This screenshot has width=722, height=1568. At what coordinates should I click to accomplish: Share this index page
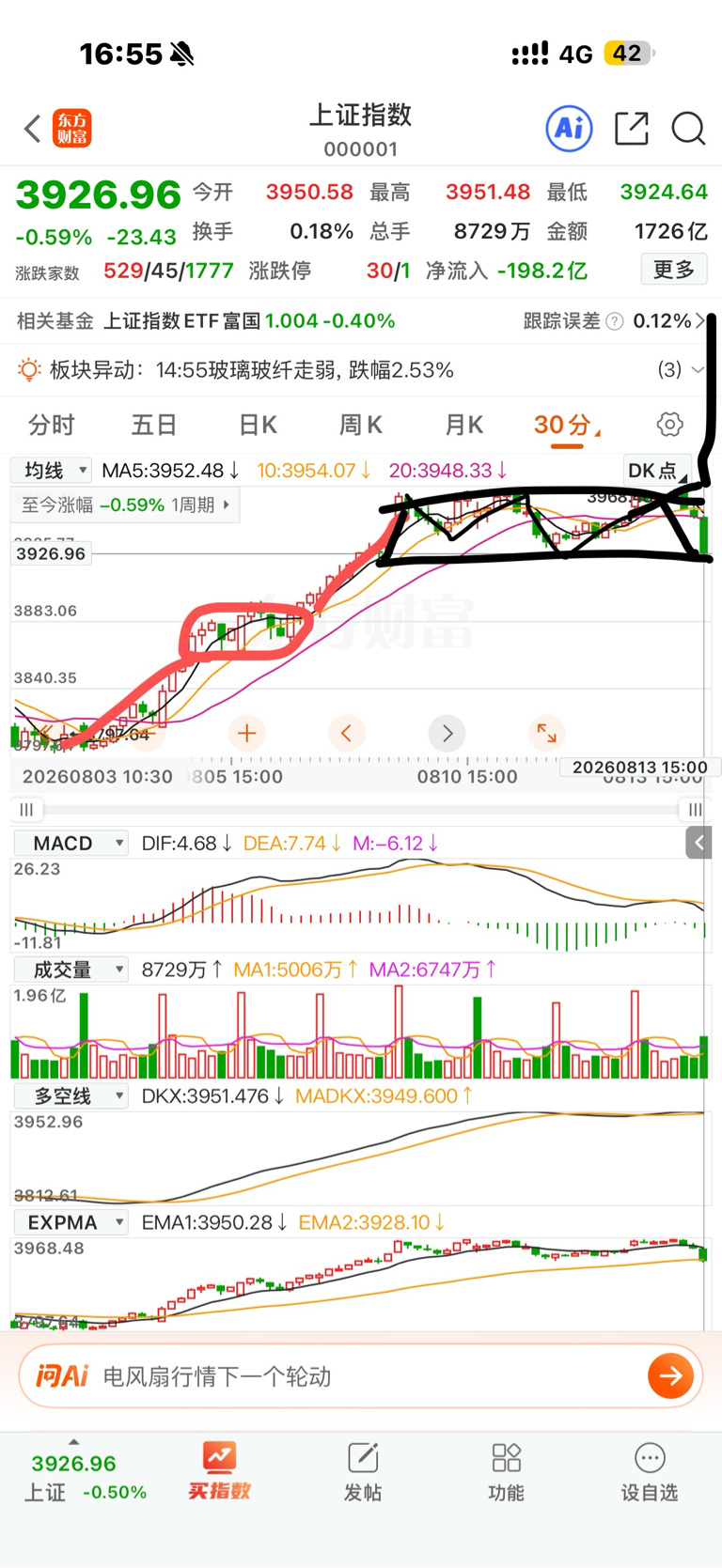(x=631, y=129)
